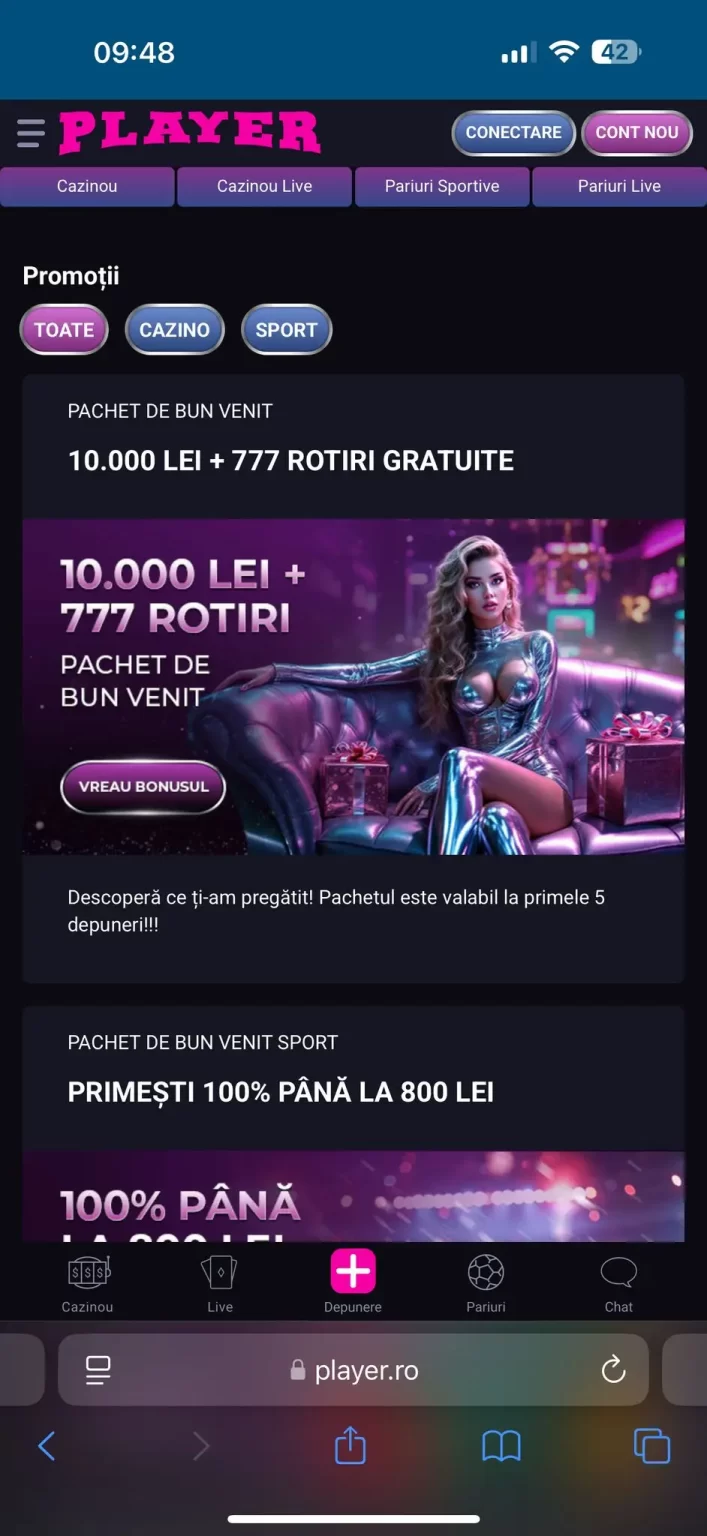
Task: Tap VREAU BONUSUL on the welcome banner
Action: click(143, 787)
